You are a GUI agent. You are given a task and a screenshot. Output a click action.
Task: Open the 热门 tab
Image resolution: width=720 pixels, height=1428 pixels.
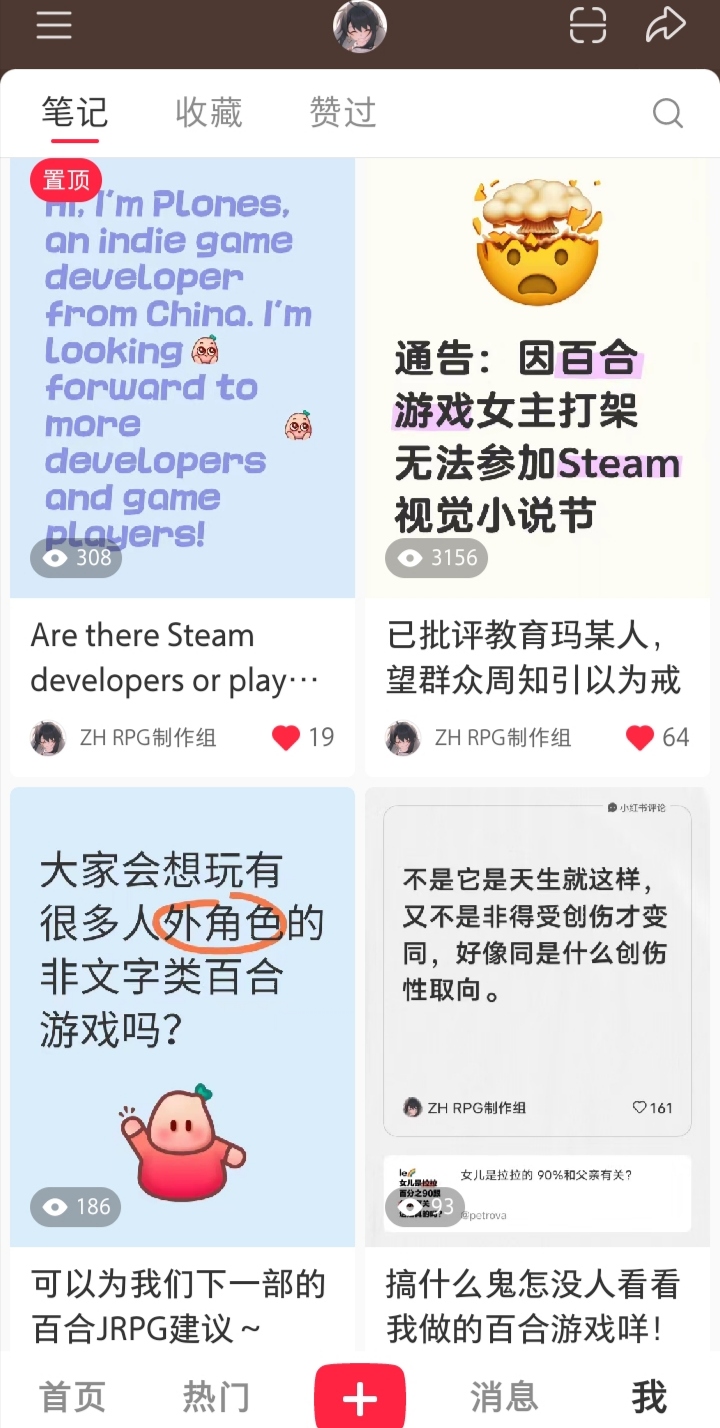point(216,1396)
